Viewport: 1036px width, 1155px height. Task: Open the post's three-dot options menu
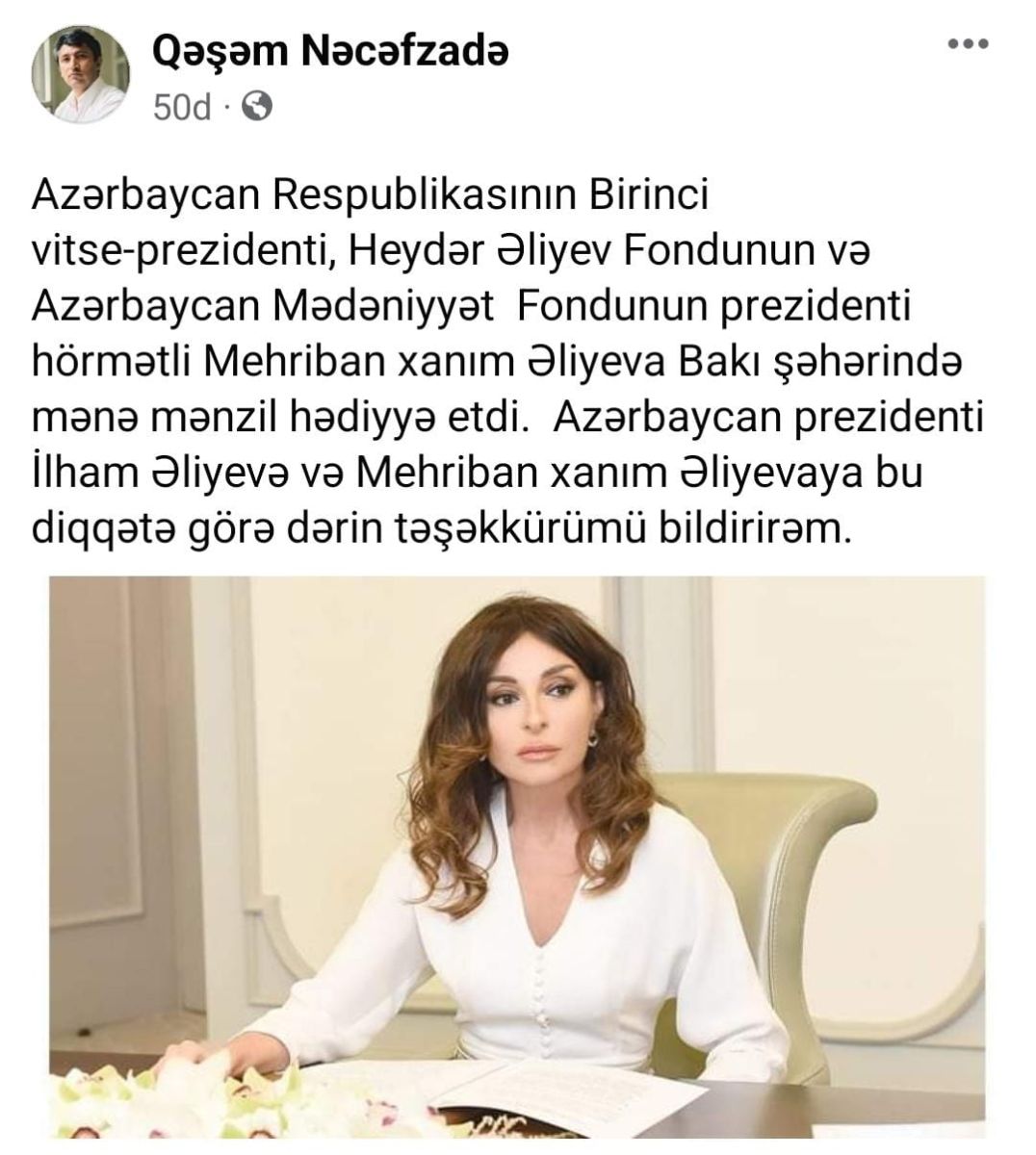click(x=967, y=45)
